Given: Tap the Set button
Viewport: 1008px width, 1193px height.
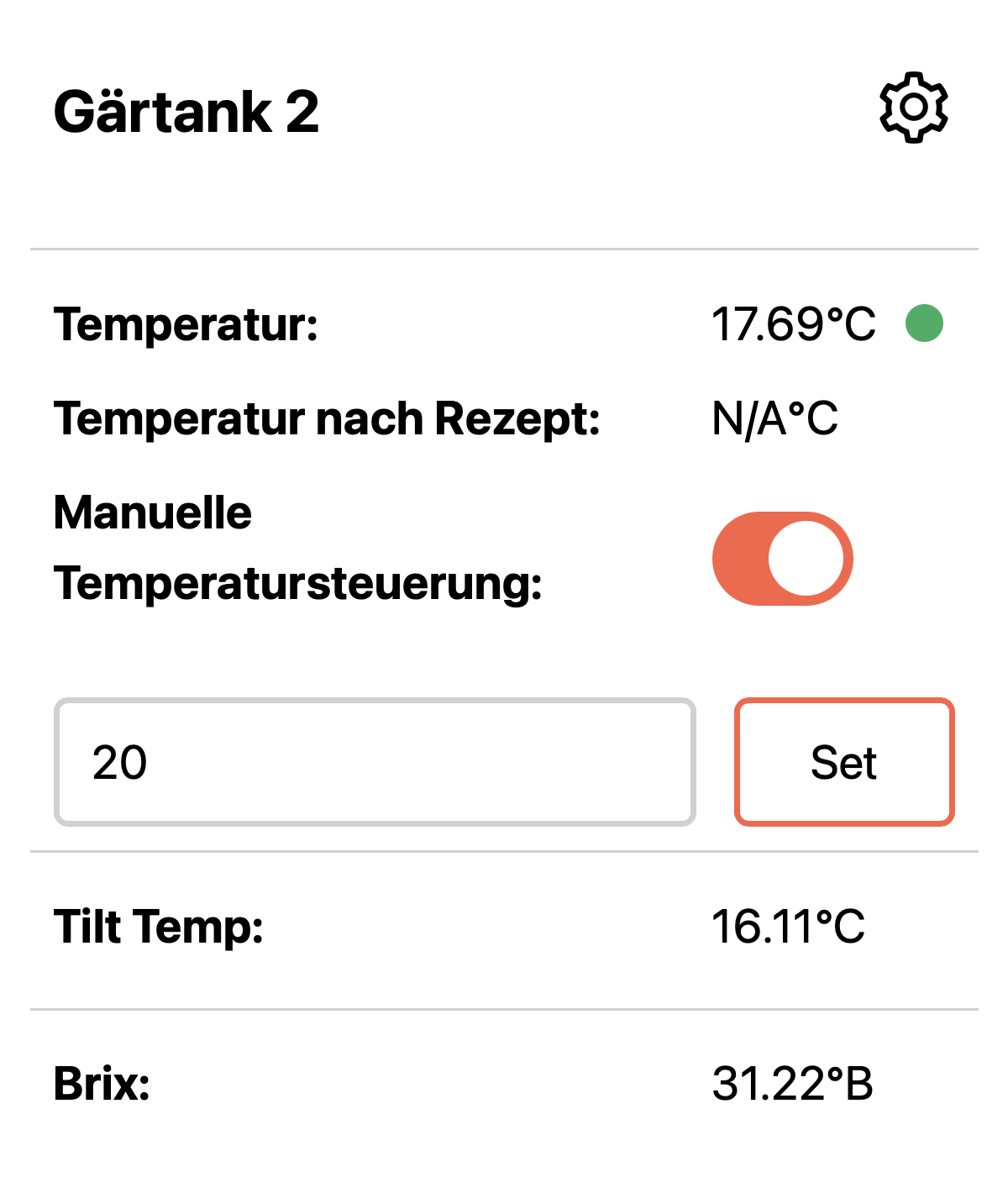Looking at the screenshot, I should click(x=844, y=762).
